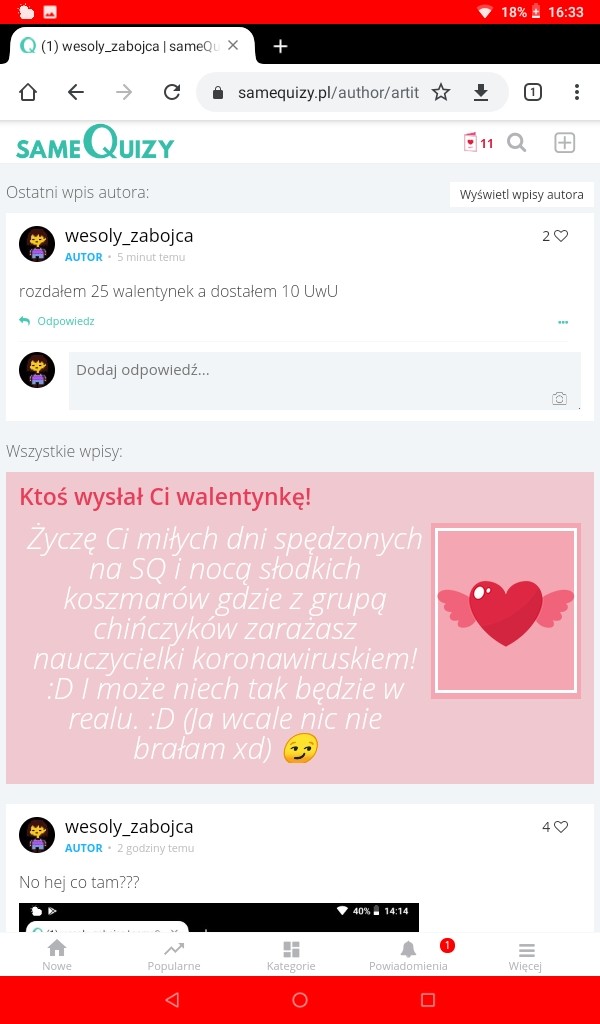Open the Więcej menu
Image resolution: width=600 pixels, height=1024 pixels.
click(526, 955)
